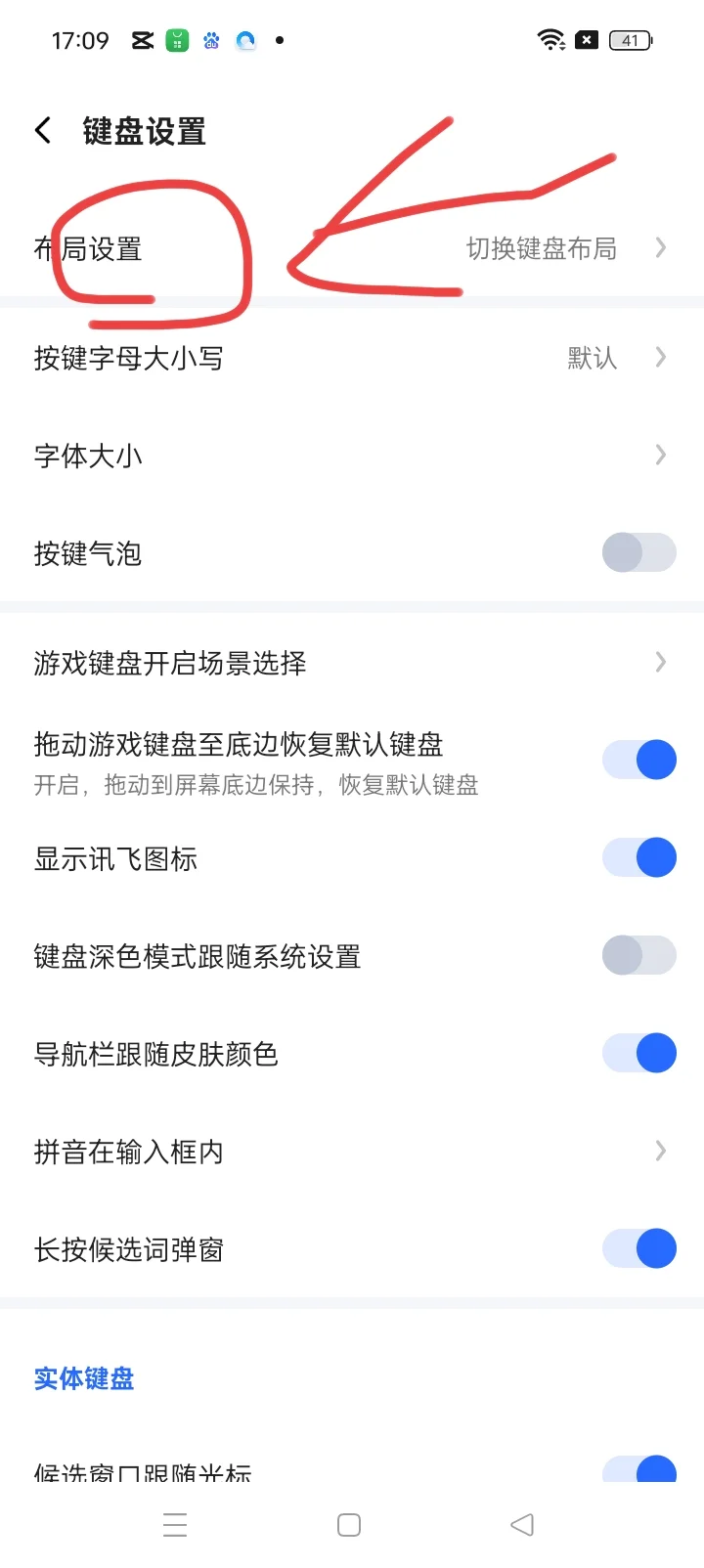
Task: Disable 显示讯飞图标 switch
Action: point(638,857)
